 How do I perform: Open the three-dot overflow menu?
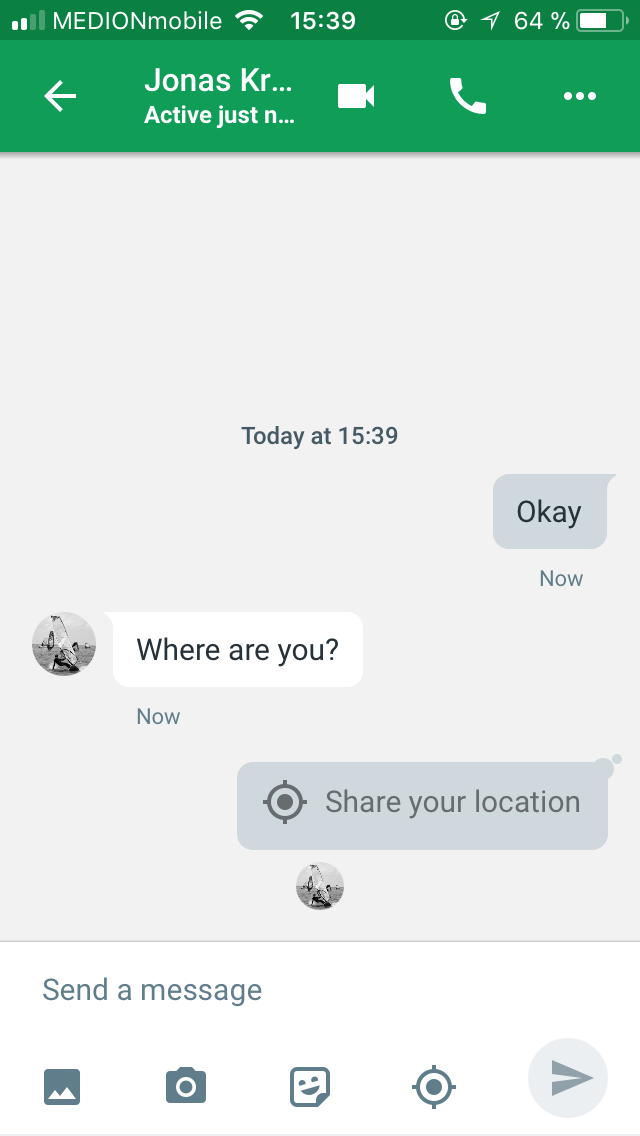(580, 96)
